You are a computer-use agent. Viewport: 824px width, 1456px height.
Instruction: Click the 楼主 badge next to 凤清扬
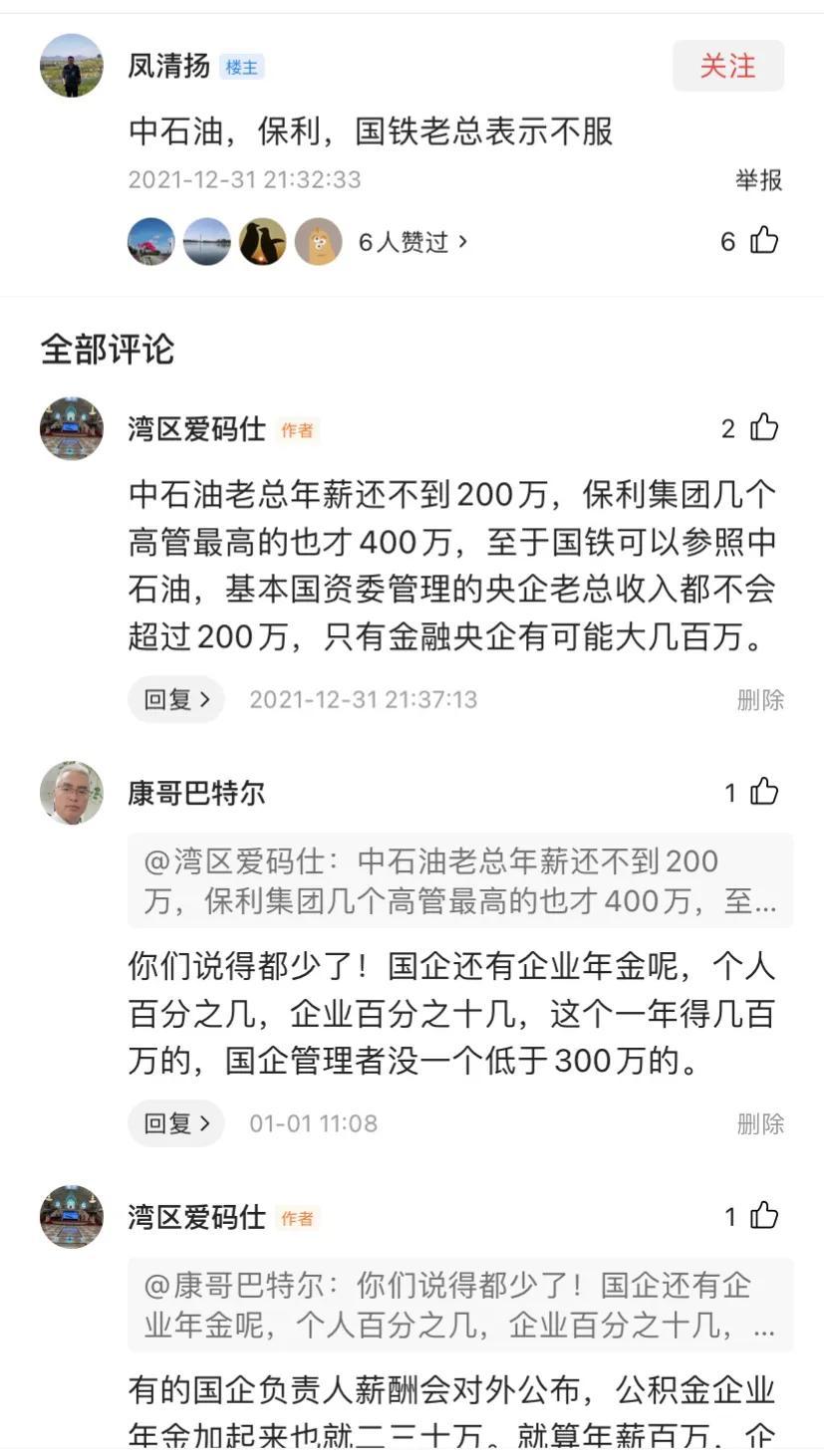pyautogui.click(x=240, y=68)
